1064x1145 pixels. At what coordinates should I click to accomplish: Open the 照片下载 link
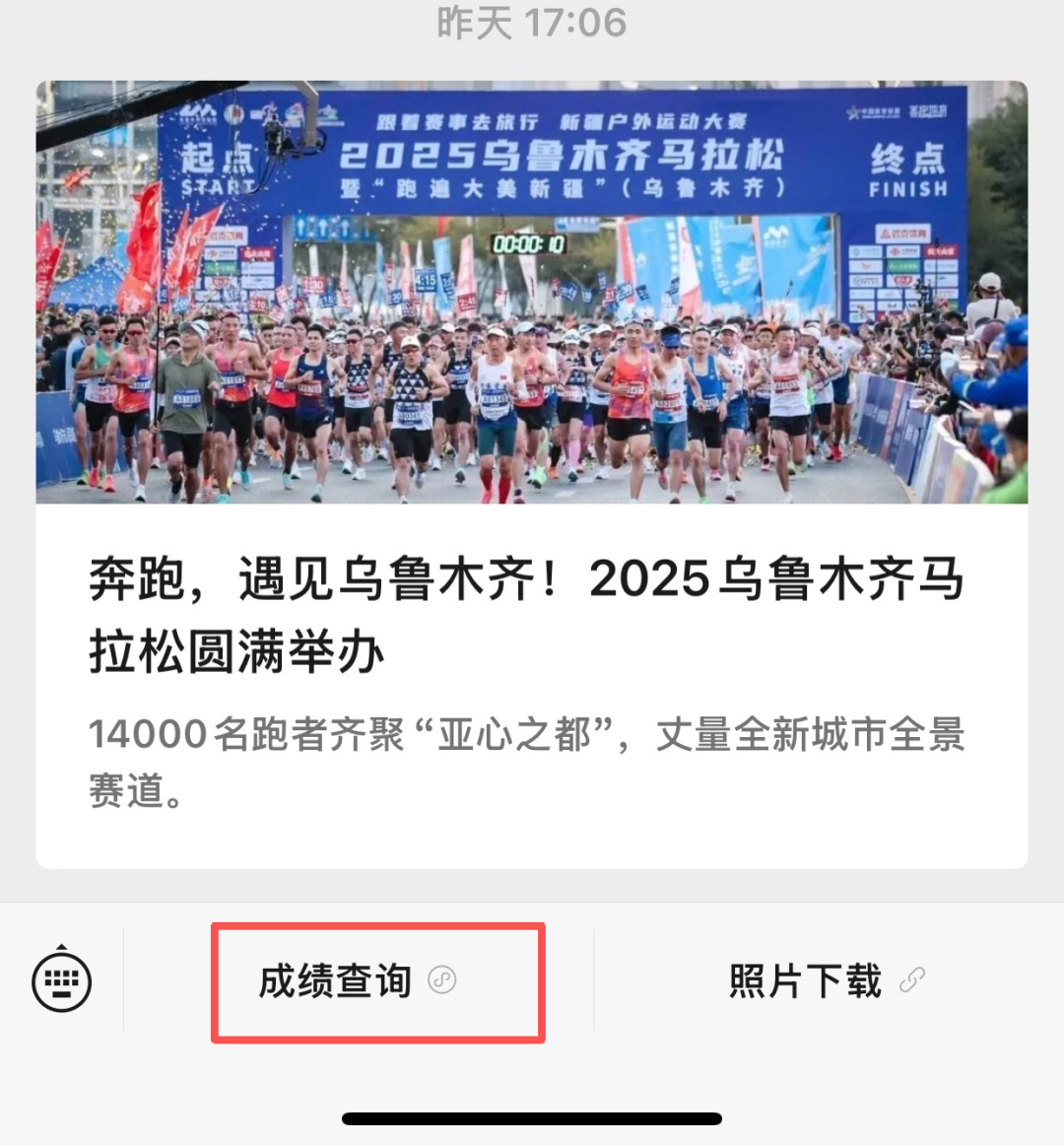(x=826, y=981)
